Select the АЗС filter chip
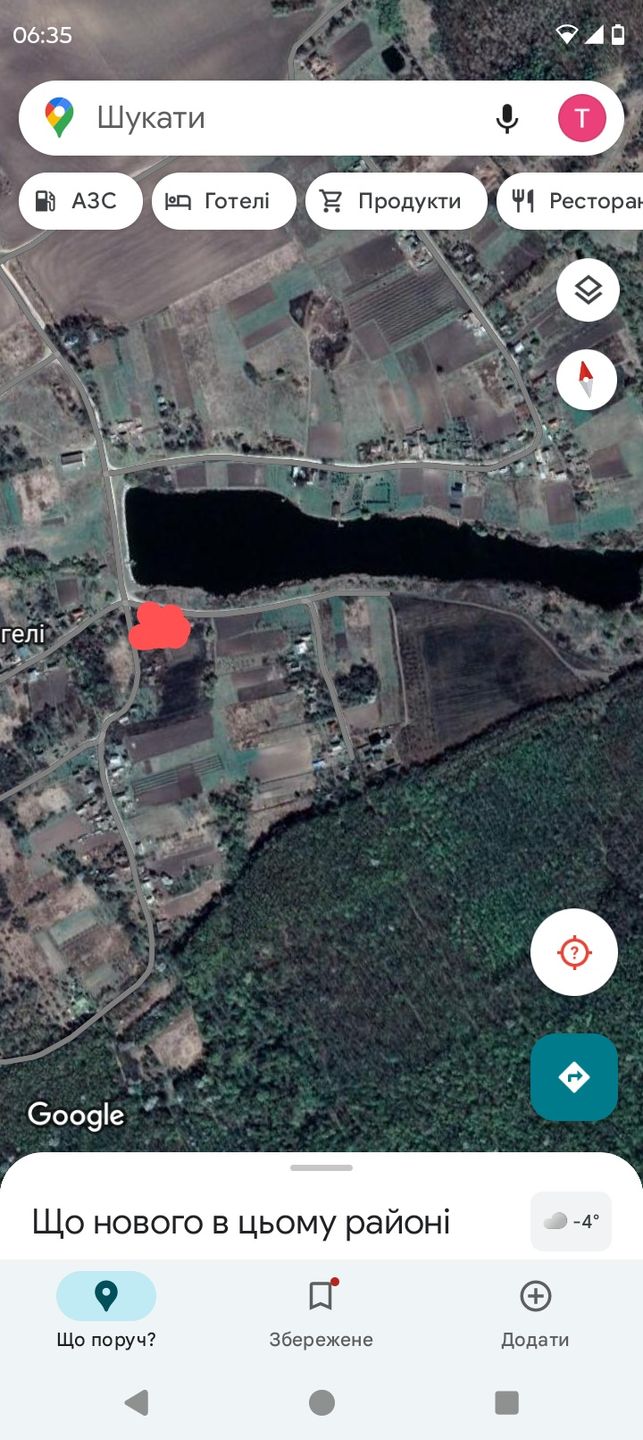Image resolution: width=643 pixels, height=1440 pixels. 80,201
